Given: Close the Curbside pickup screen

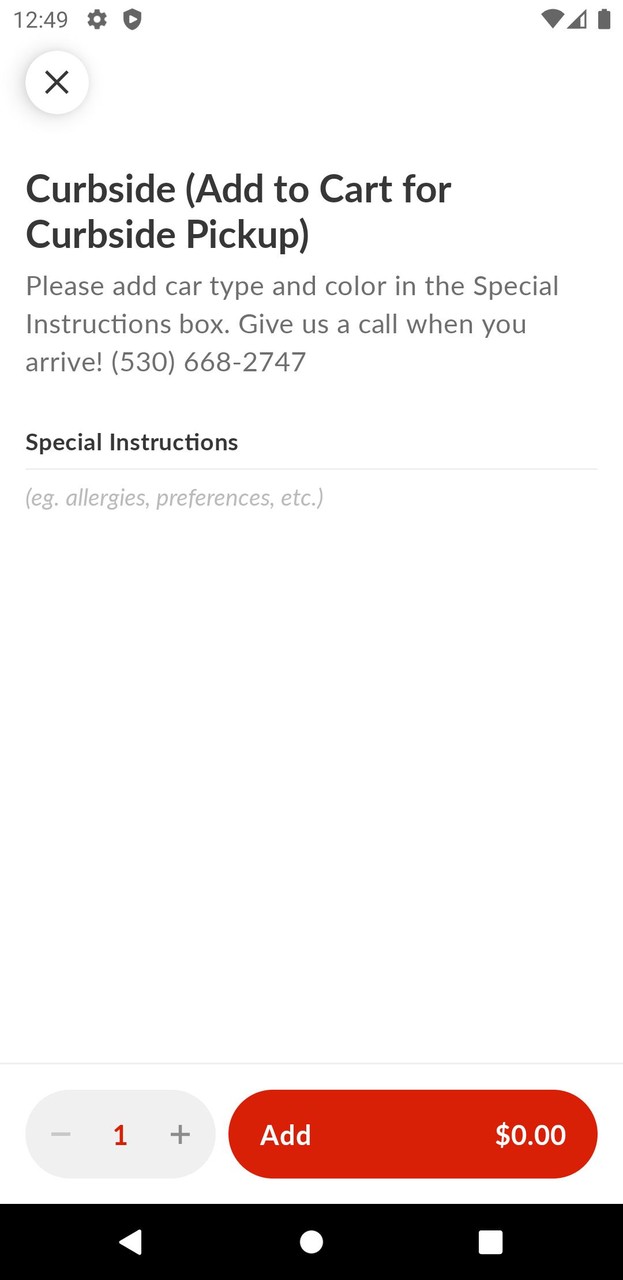Looking at the screenshot, I should tap(57, 82).
